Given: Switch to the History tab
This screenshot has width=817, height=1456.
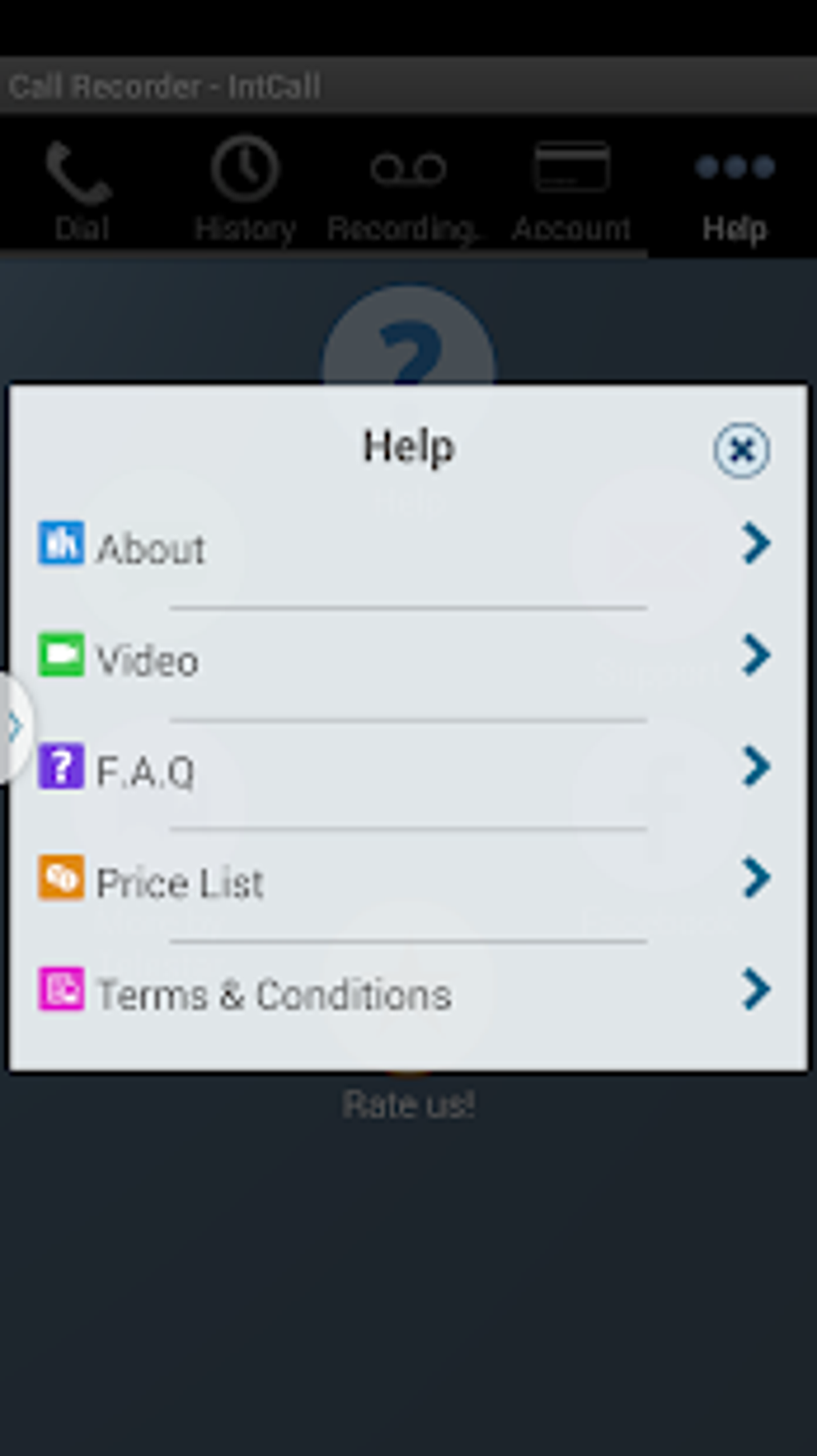Looking at the screenshot, I should click(244, 192).
